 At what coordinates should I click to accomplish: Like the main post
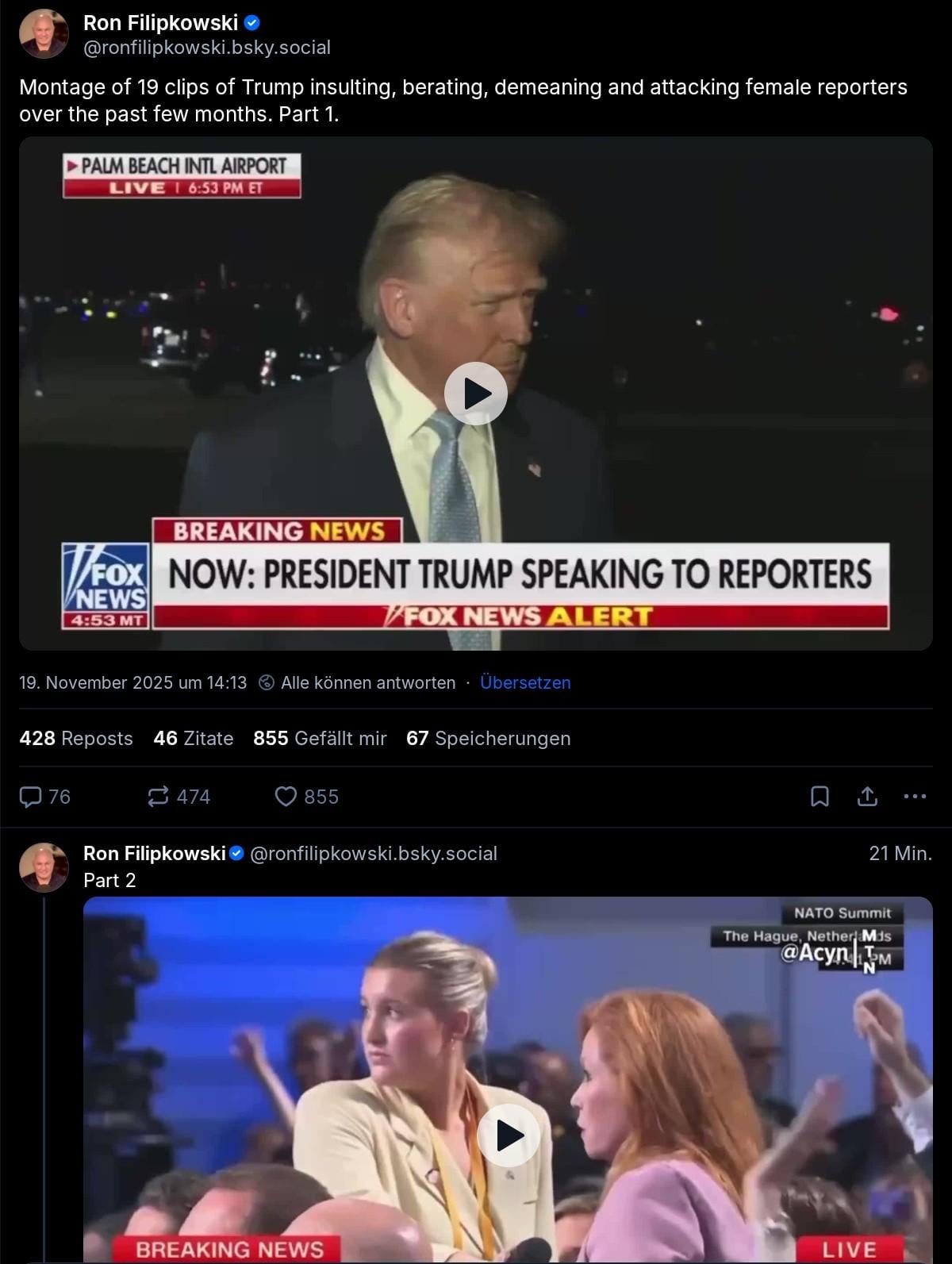[306, 797]
